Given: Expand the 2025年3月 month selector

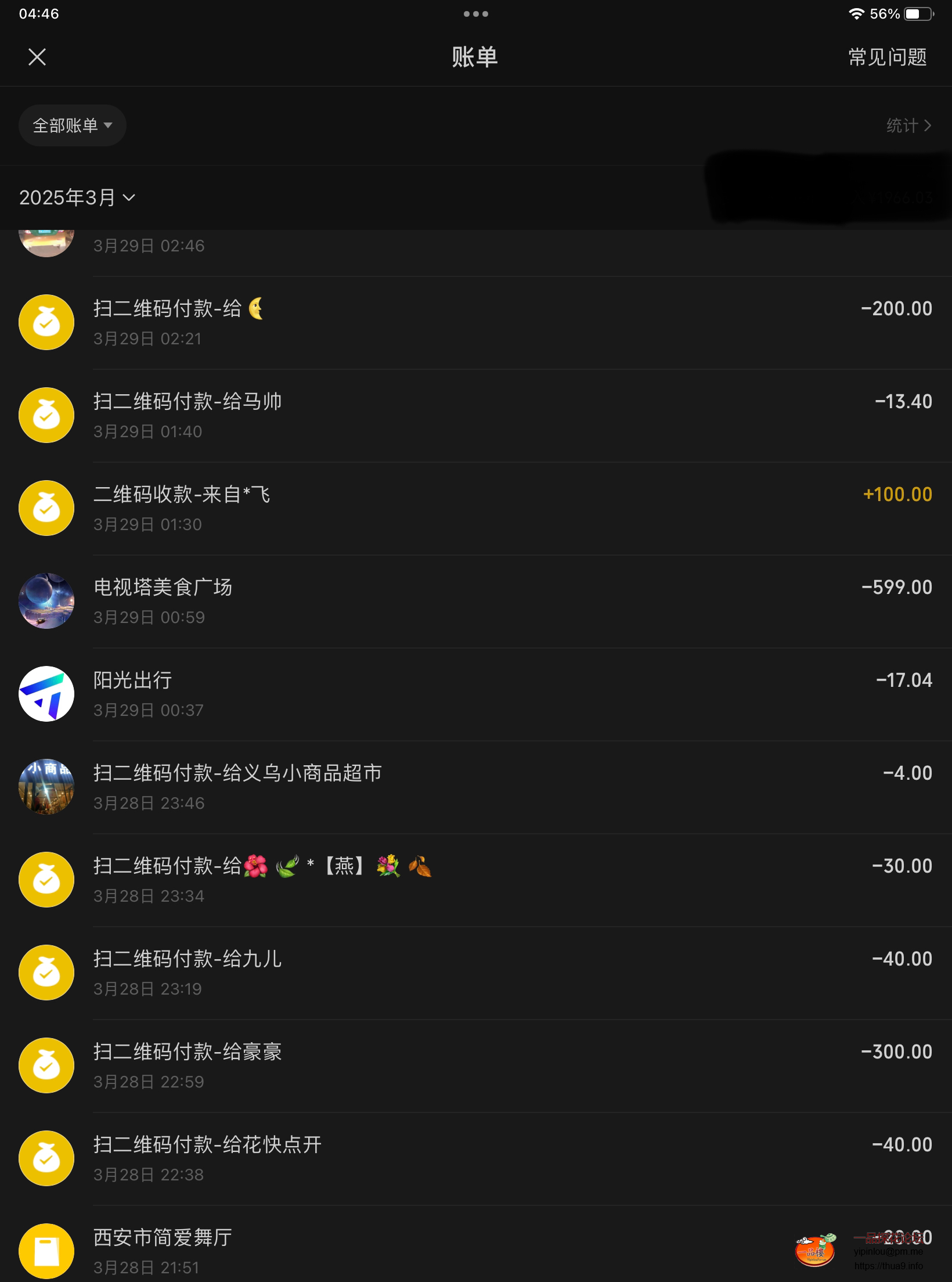Looking at the screenshot, I should pyautogui.click(x=76, y=197).
